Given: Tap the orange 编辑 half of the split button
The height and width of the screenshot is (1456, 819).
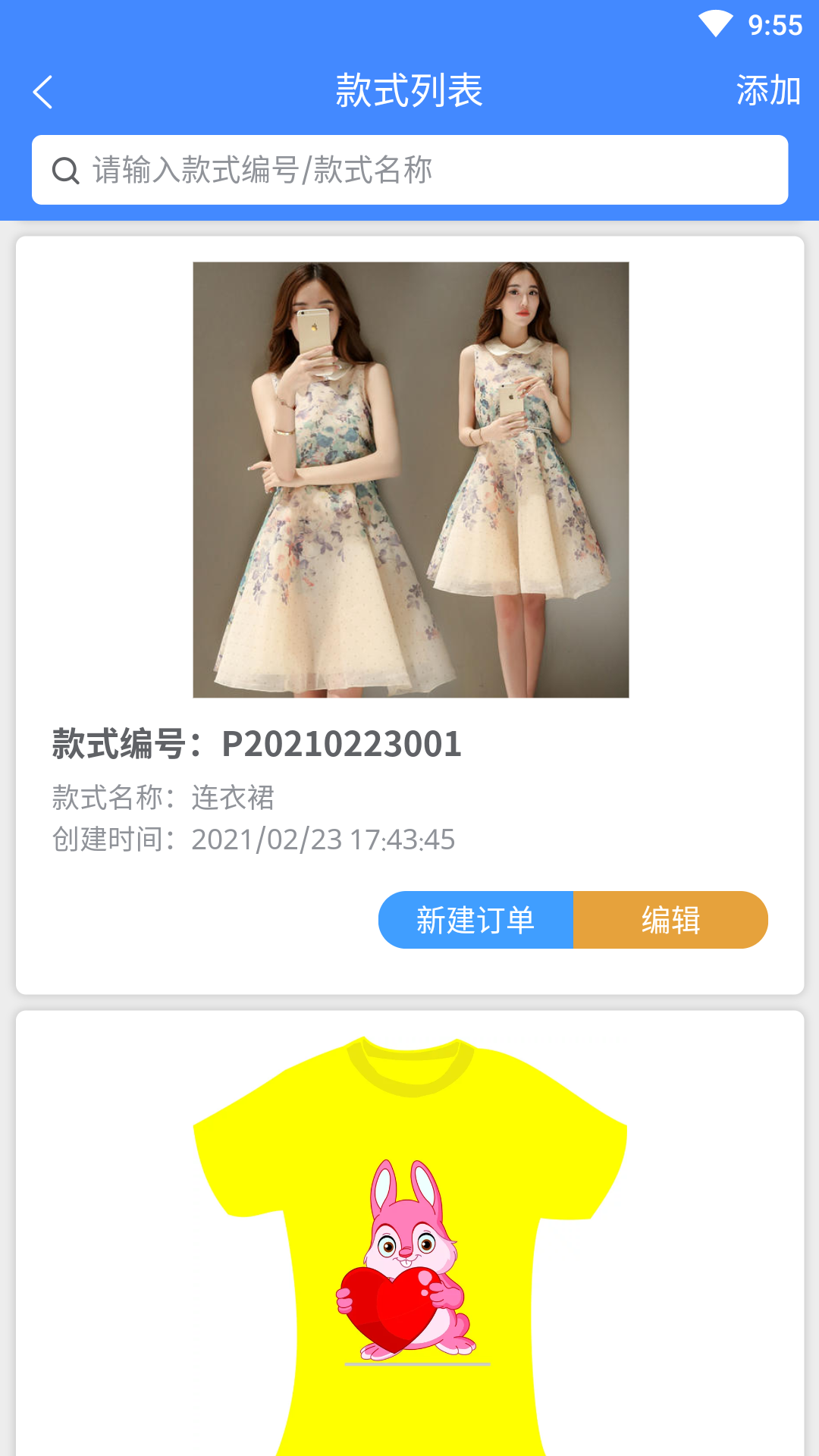Looking at the screenshot, I should [x=670, y=919].
